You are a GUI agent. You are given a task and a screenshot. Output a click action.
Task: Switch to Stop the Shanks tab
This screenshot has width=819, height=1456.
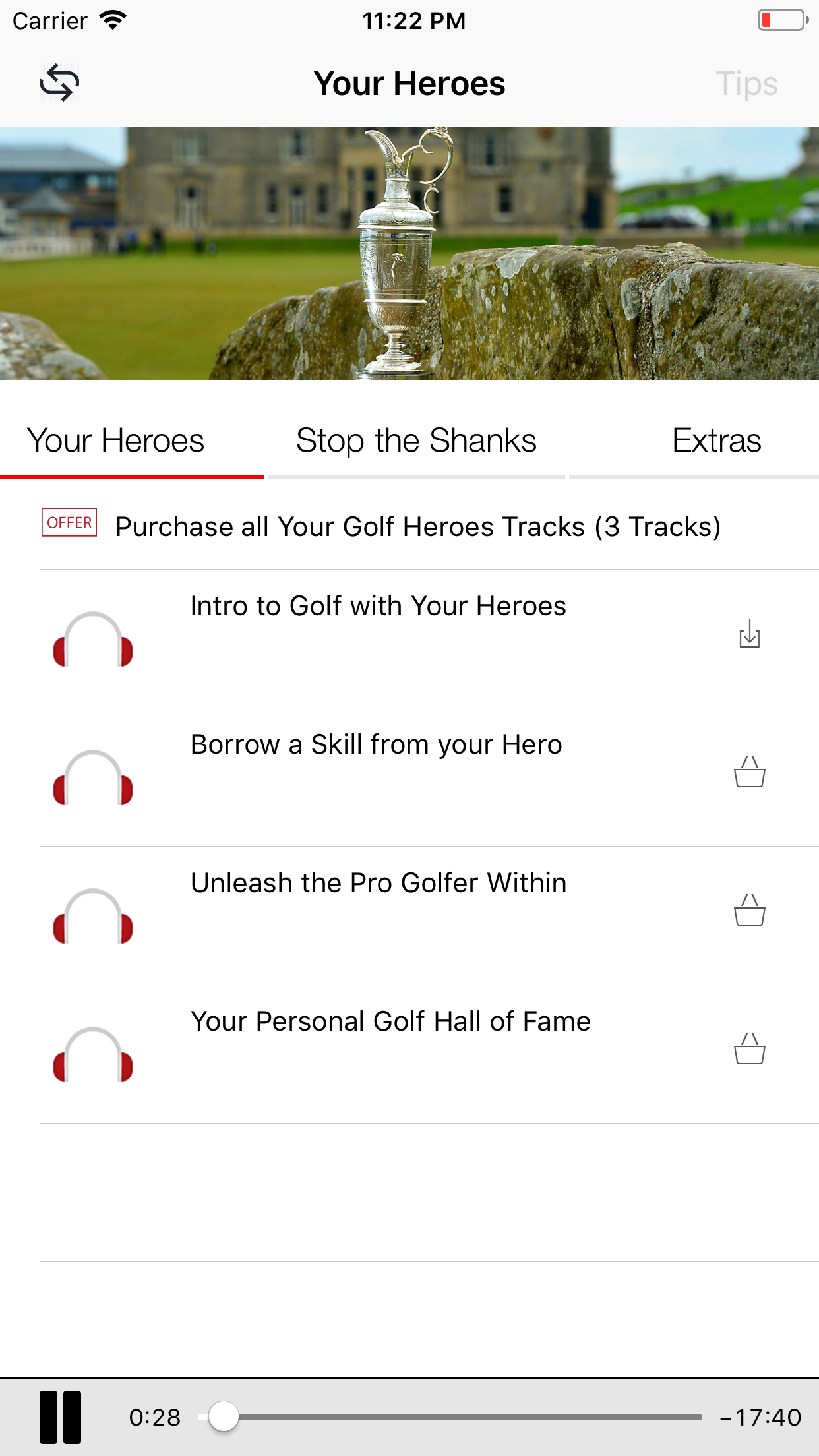tap(416, 440)
